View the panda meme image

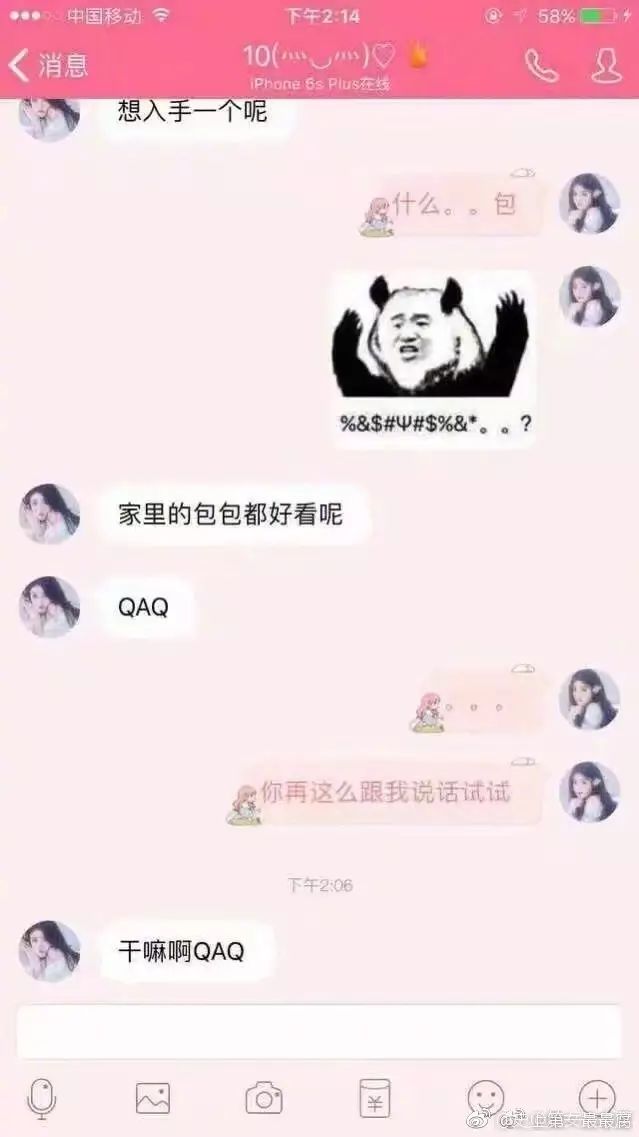432,358
